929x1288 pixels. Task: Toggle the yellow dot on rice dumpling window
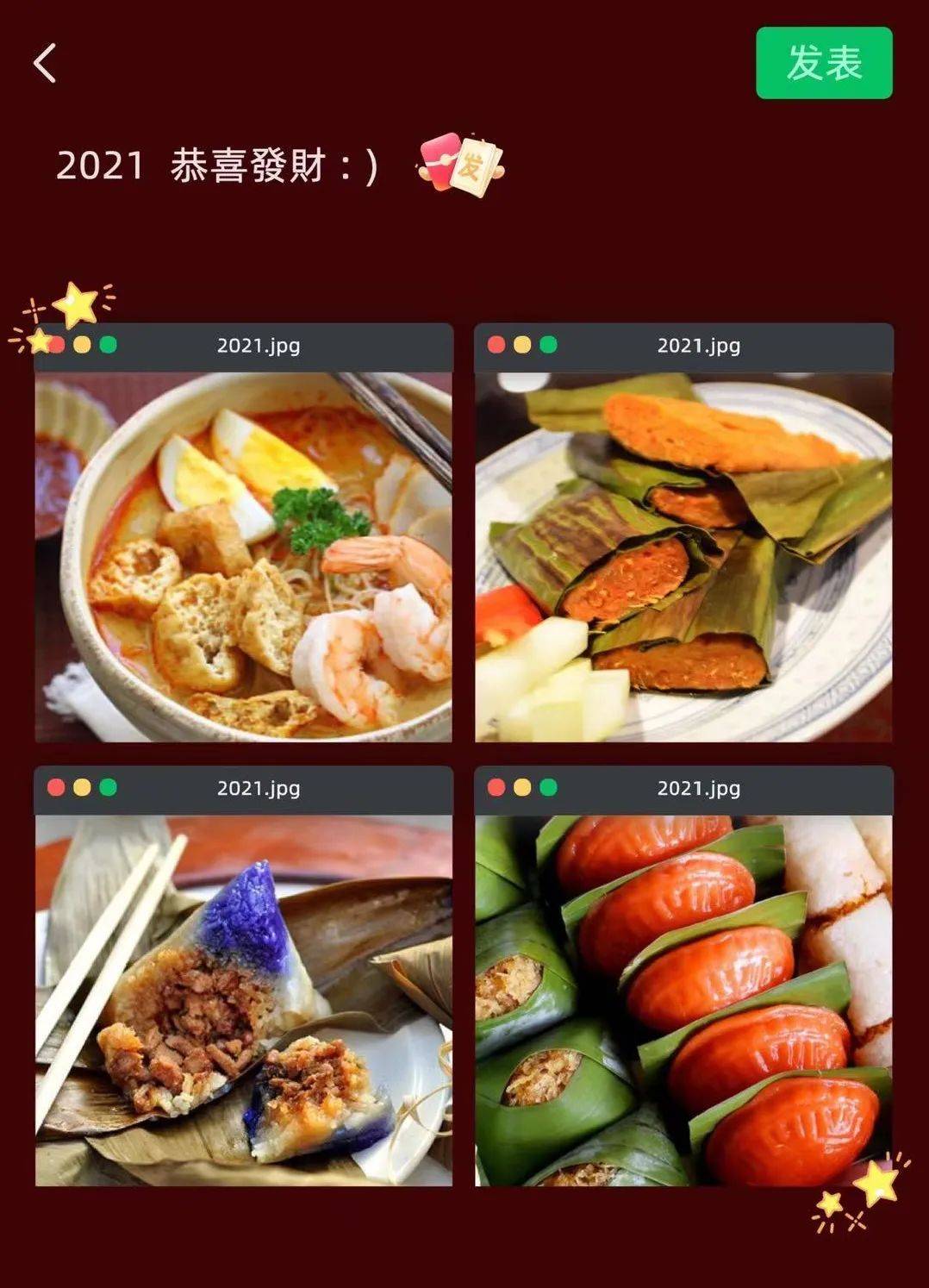point(81,787)
